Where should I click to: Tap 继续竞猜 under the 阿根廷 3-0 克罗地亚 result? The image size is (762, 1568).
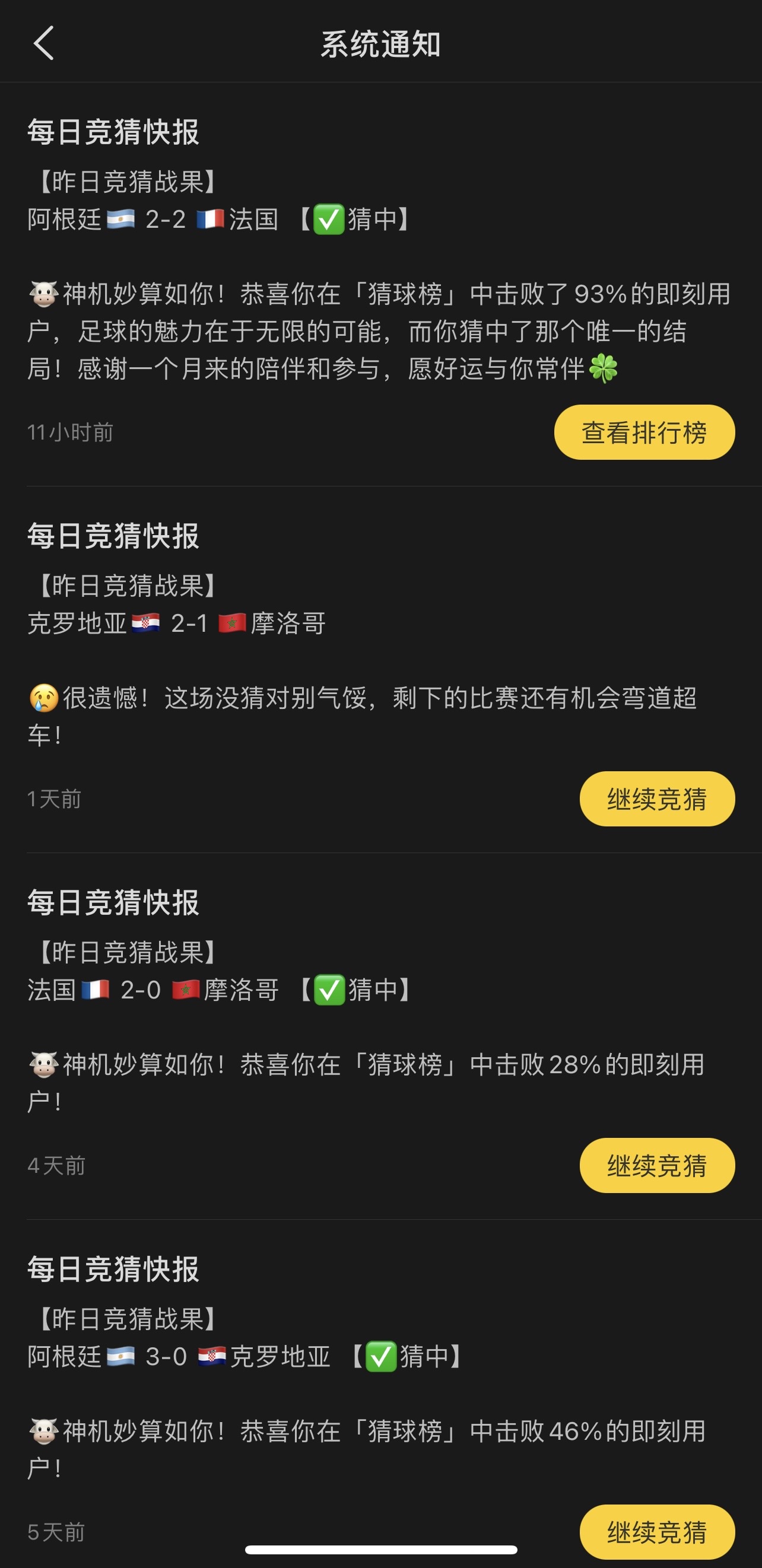click(657, 1531)
